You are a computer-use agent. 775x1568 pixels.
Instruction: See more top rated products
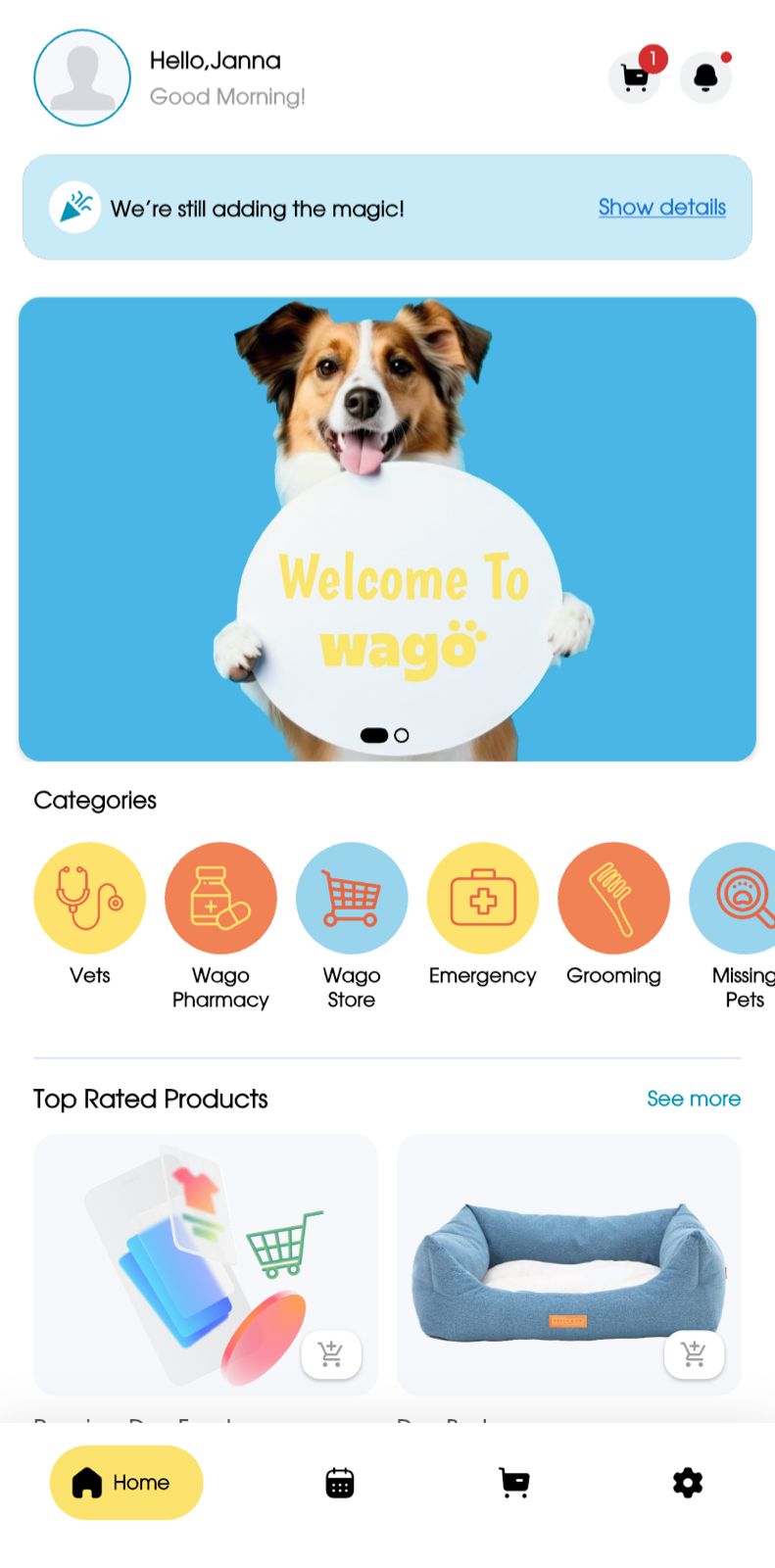pos(693,1099)
